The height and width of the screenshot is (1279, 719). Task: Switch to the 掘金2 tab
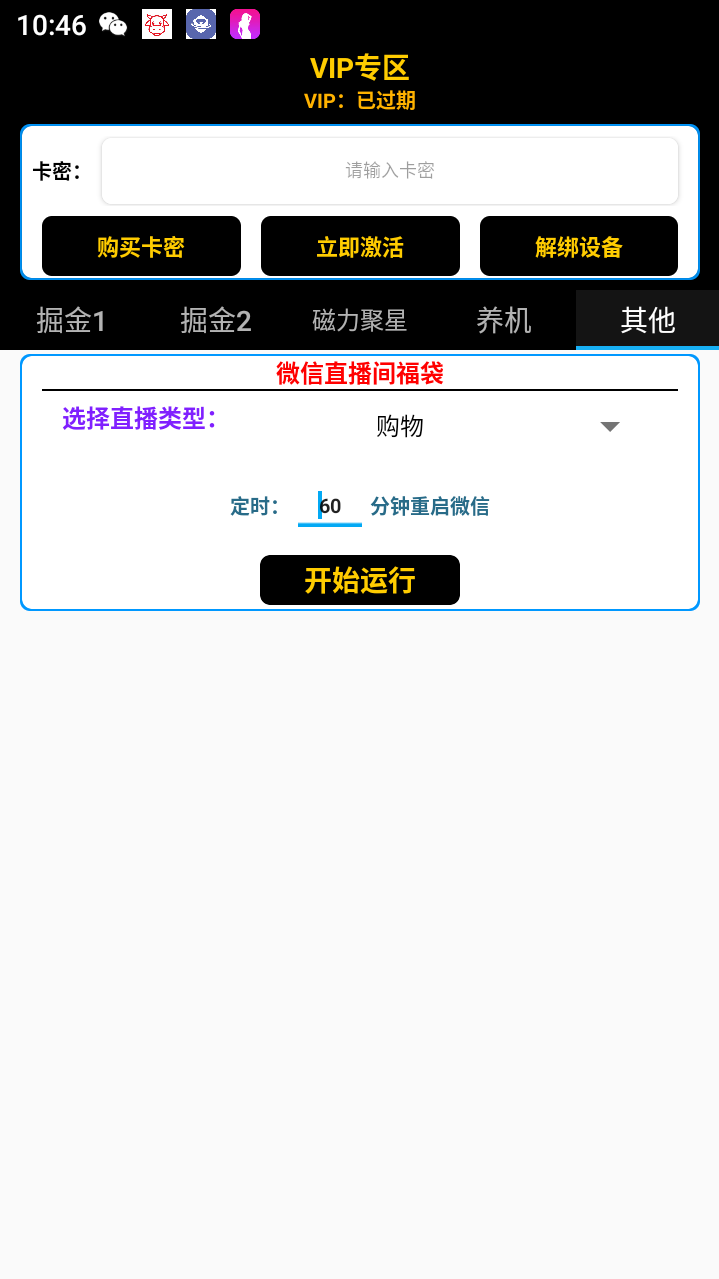(x=215, y=321)
